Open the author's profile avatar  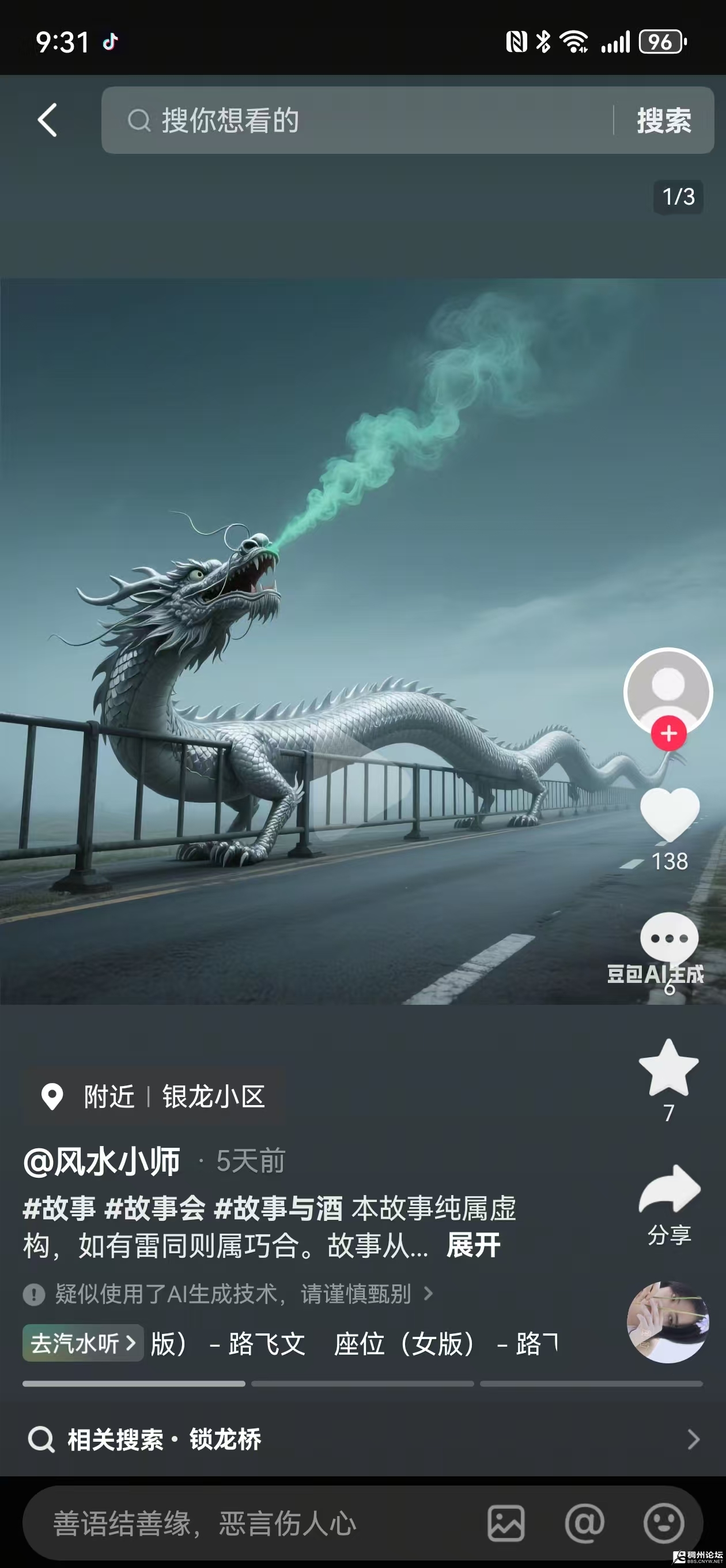point(668,689)
